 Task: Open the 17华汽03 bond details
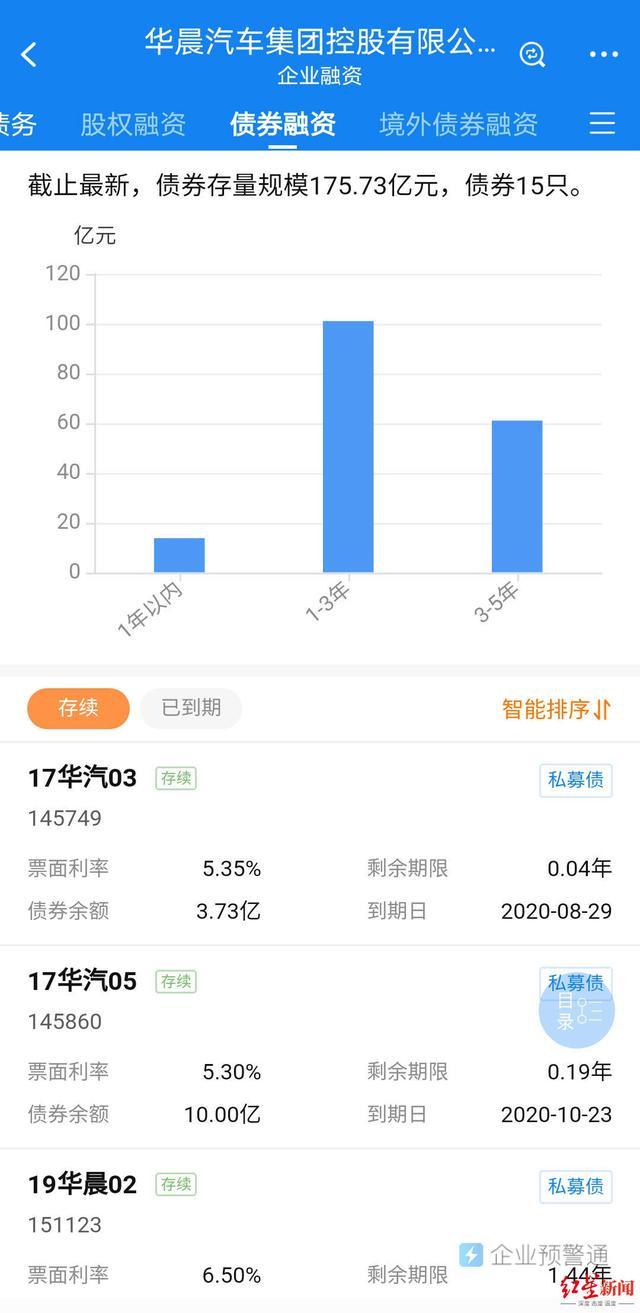(320, 844)
